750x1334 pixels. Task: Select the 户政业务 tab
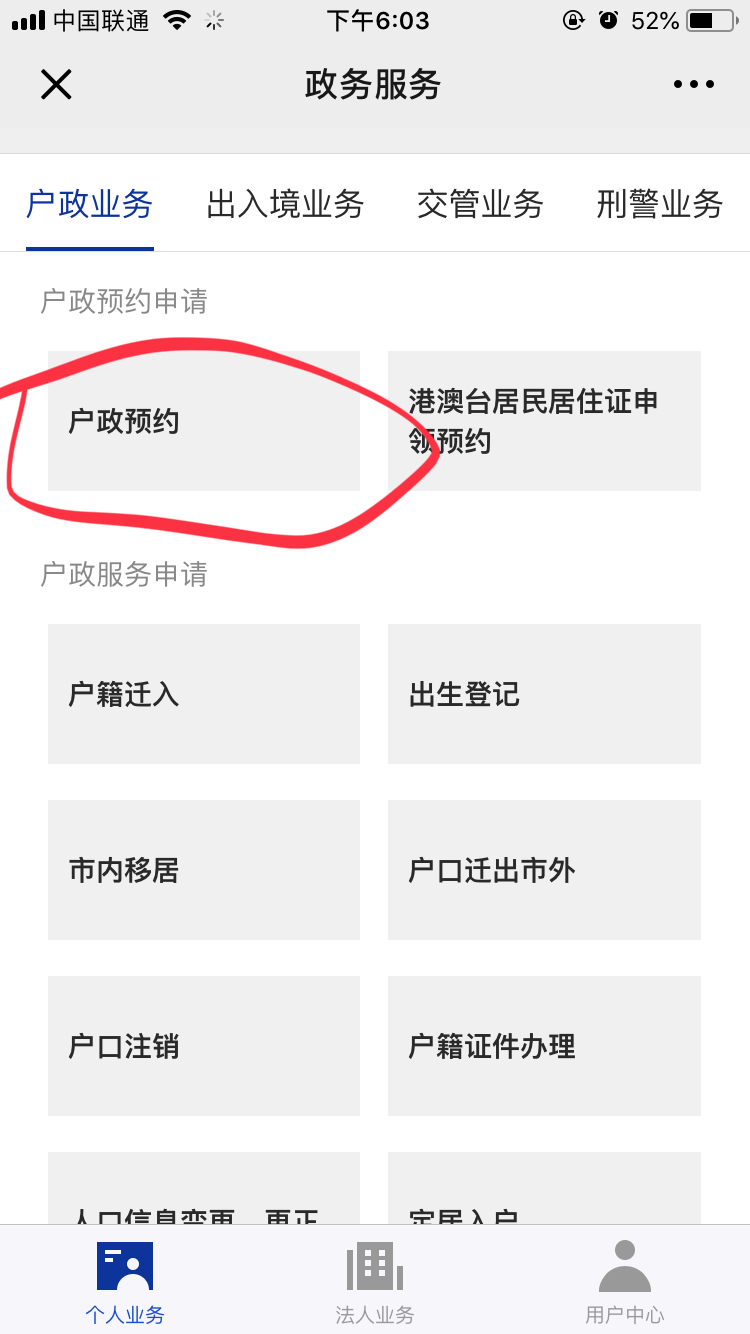tap(90, 204)
